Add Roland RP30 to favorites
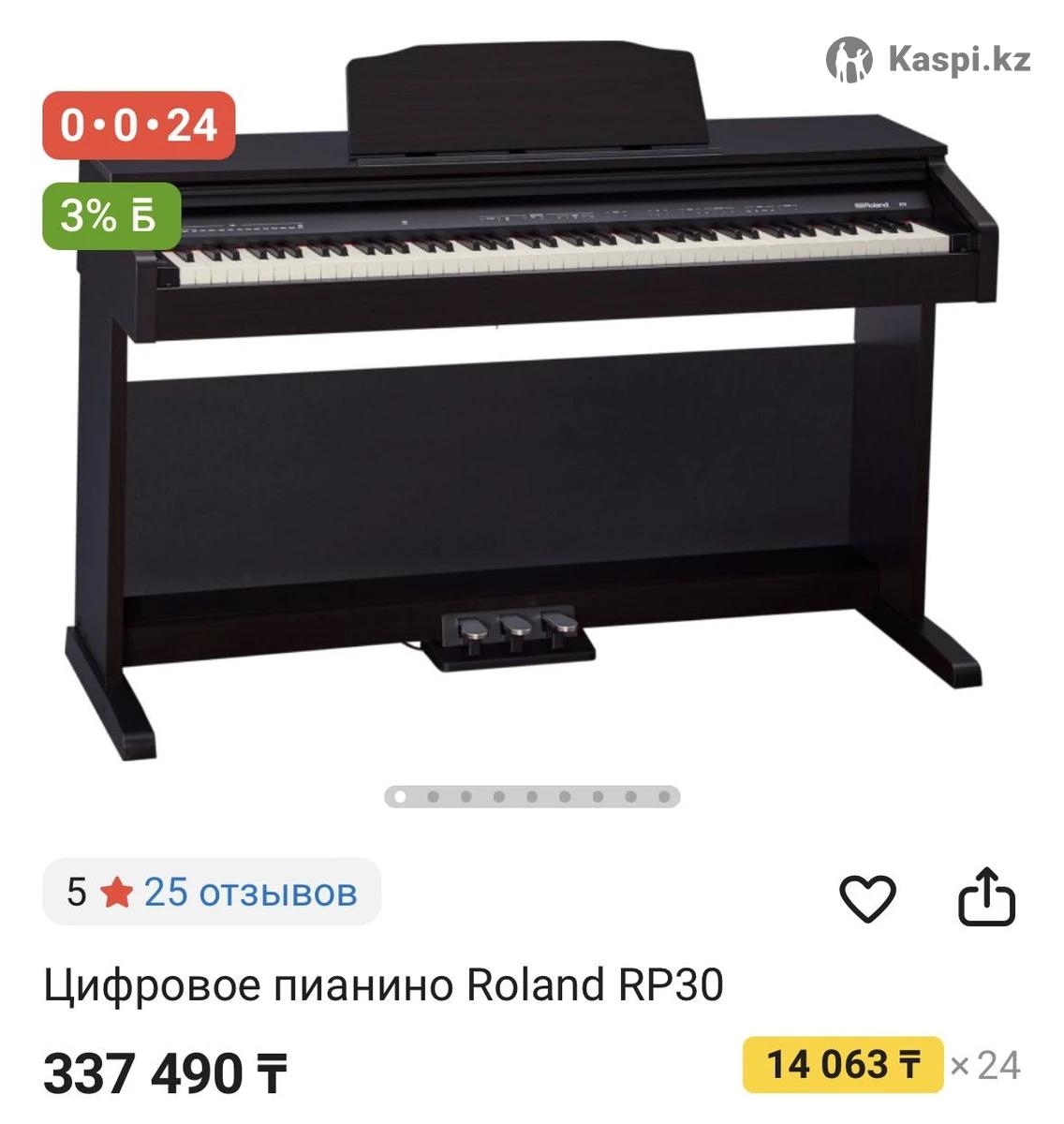 866,897
